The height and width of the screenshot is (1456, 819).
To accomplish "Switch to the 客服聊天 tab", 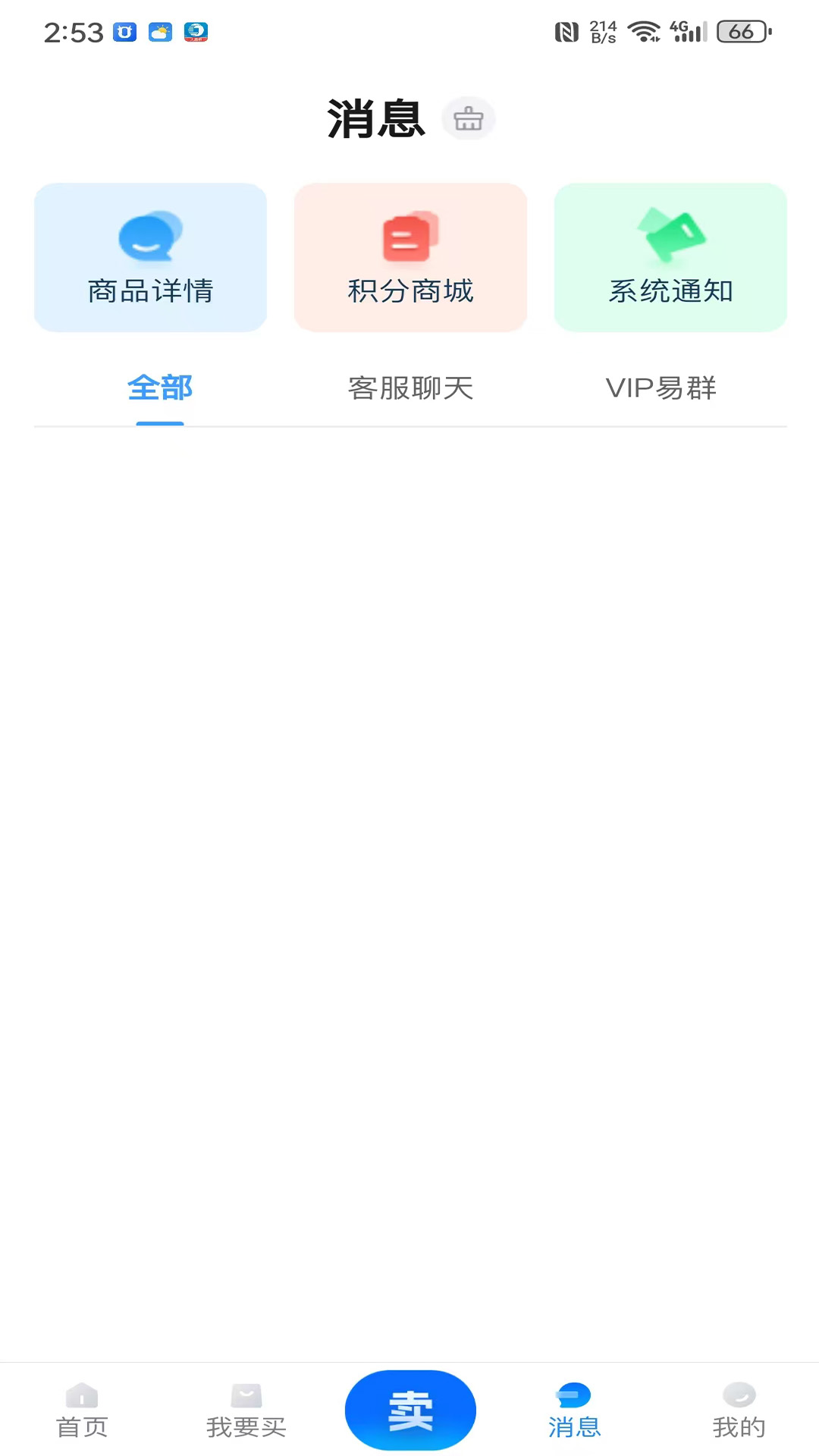I will [x=409, y=388].
